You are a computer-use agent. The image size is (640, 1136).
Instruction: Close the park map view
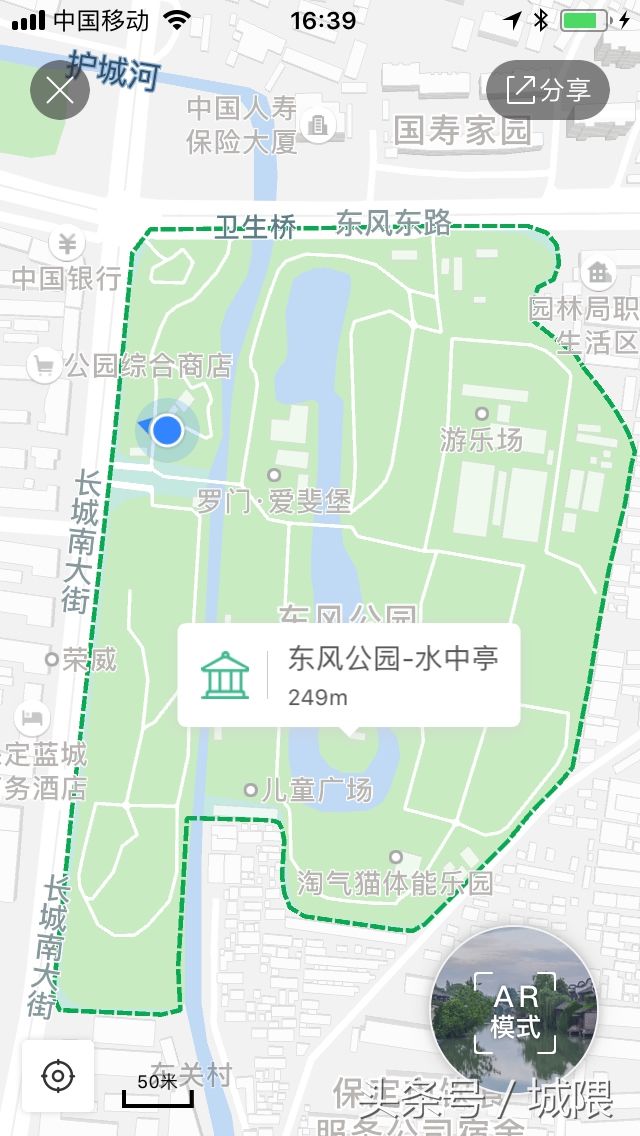point(60,91)
